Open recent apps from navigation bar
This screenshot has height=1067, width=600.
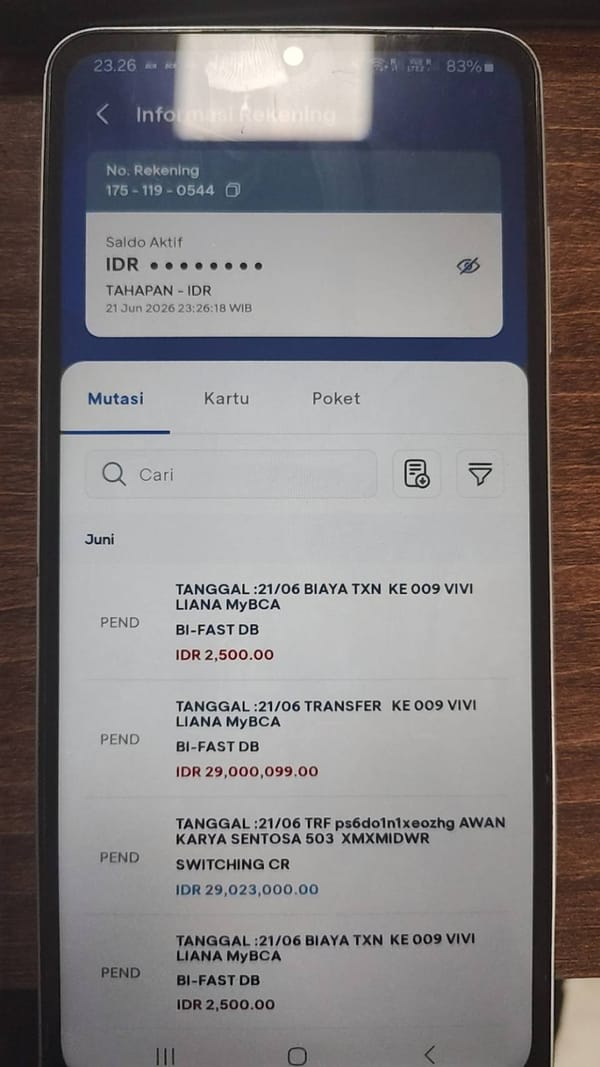[165, 1056]
